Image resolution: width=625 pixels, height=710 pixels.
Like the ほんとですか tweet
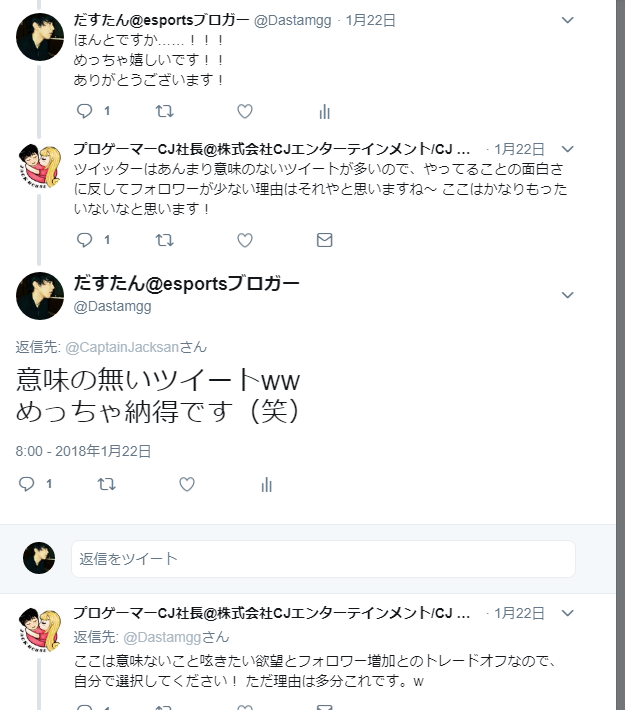[x=244, y=111]
